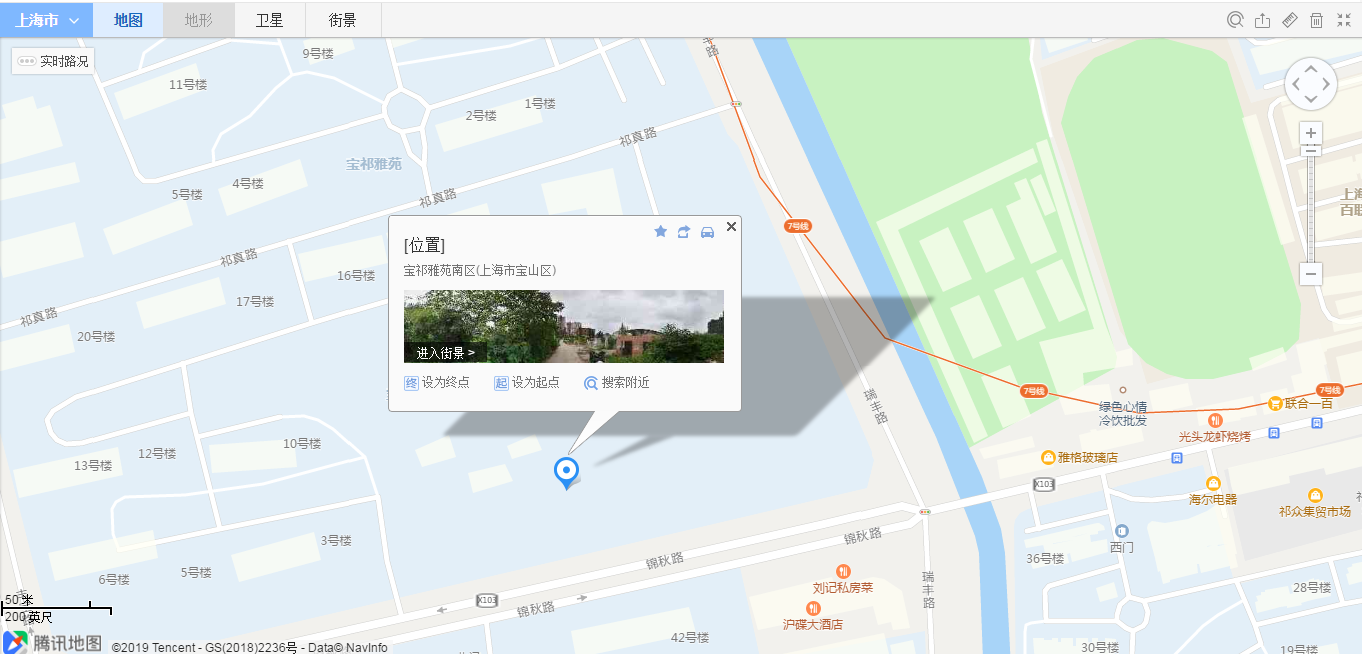1362x654 pixels.
Task: Open the 进入街景 street view thumbnail
Action: (x=563, y=326)
